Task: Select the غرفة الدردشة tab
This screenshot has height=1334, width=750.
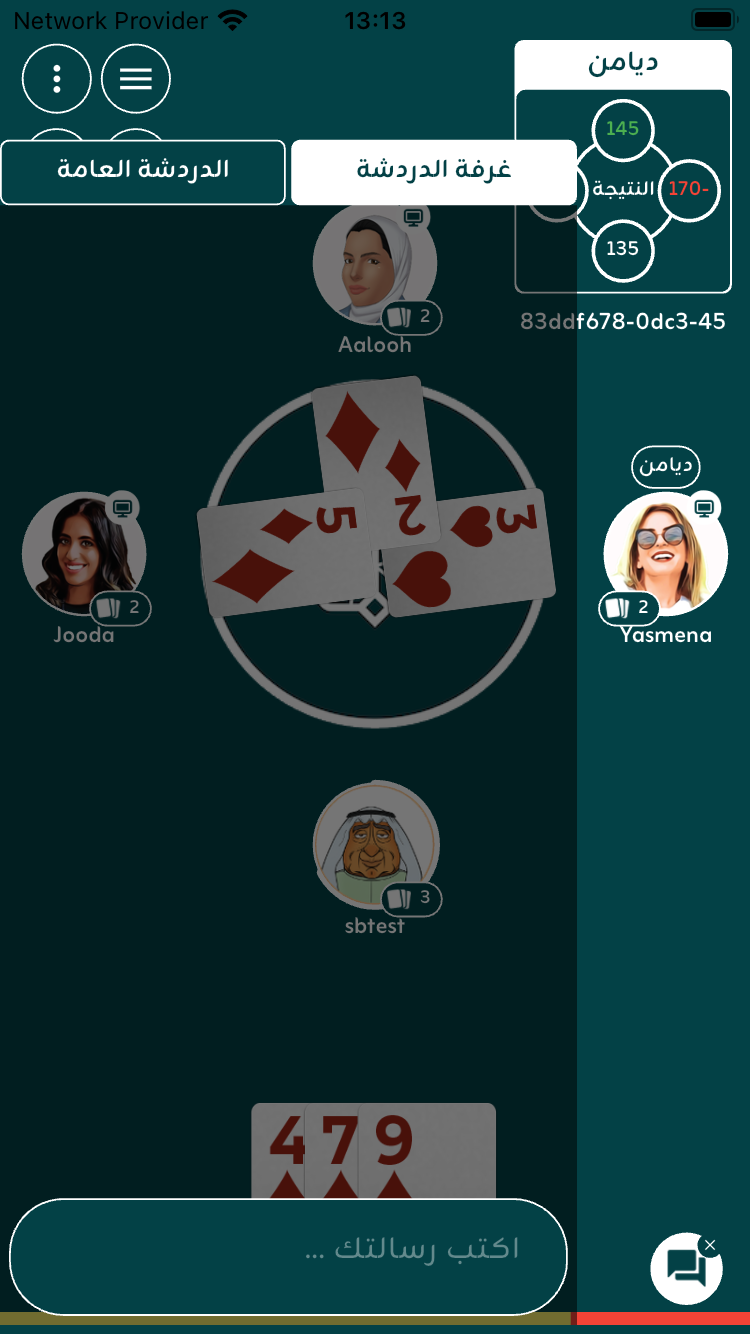Action: (433, 171)
